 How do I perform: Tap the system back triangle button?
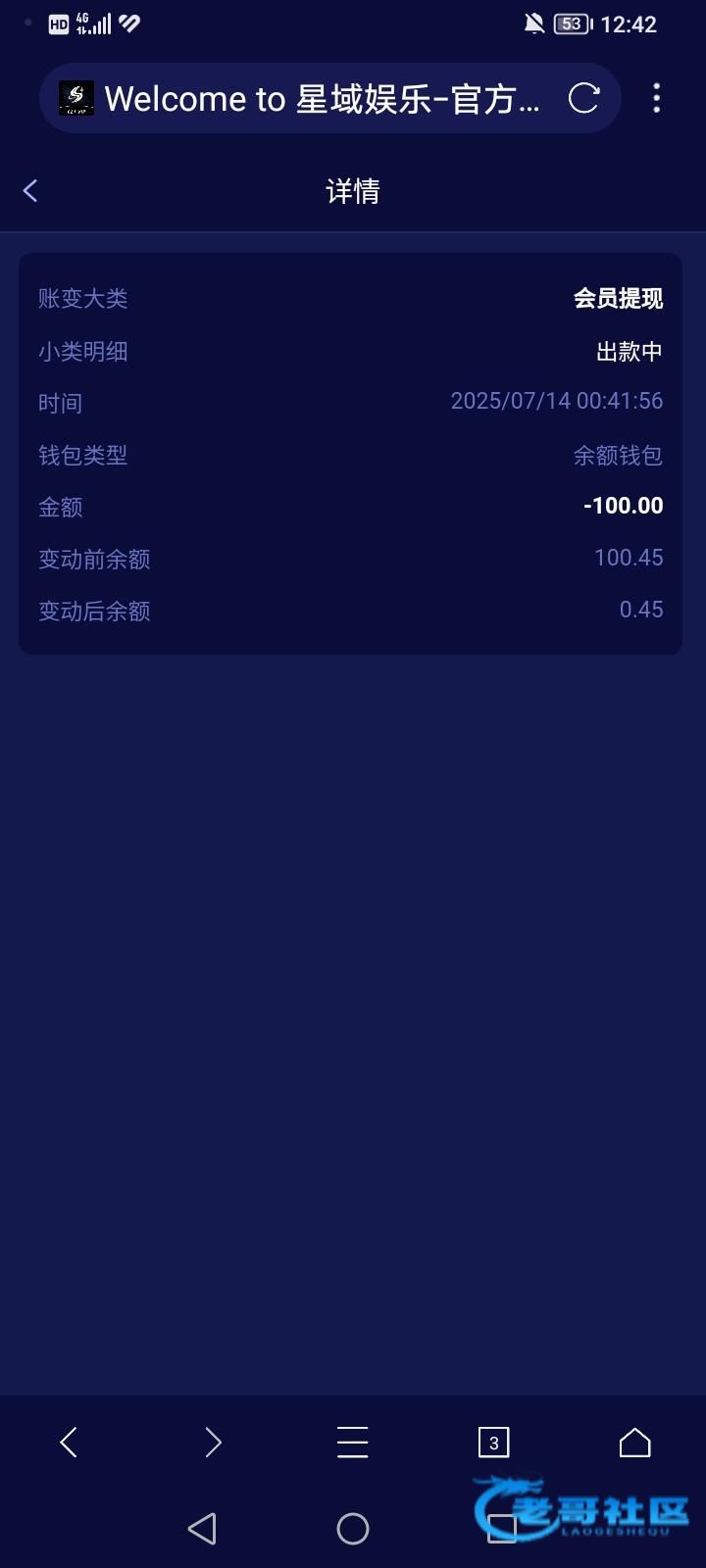pyautogui.click(x=202, y=1528)
